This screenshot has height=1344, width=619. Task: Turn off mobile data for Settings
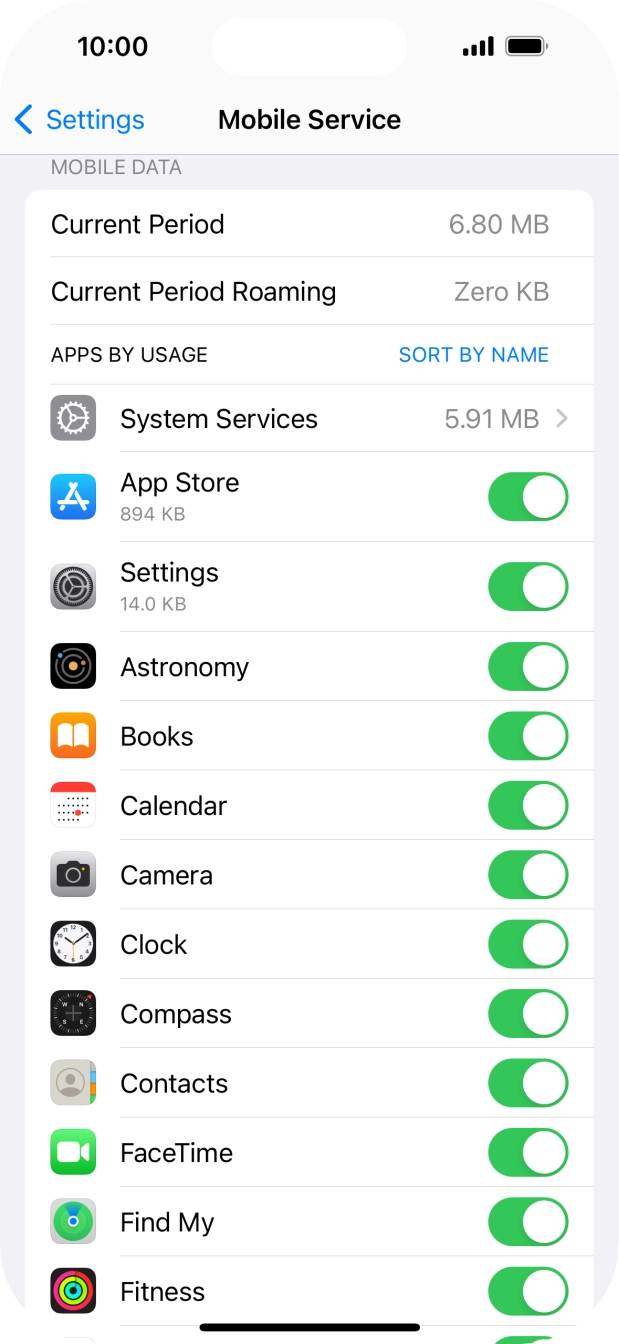[x=527, y=587]
